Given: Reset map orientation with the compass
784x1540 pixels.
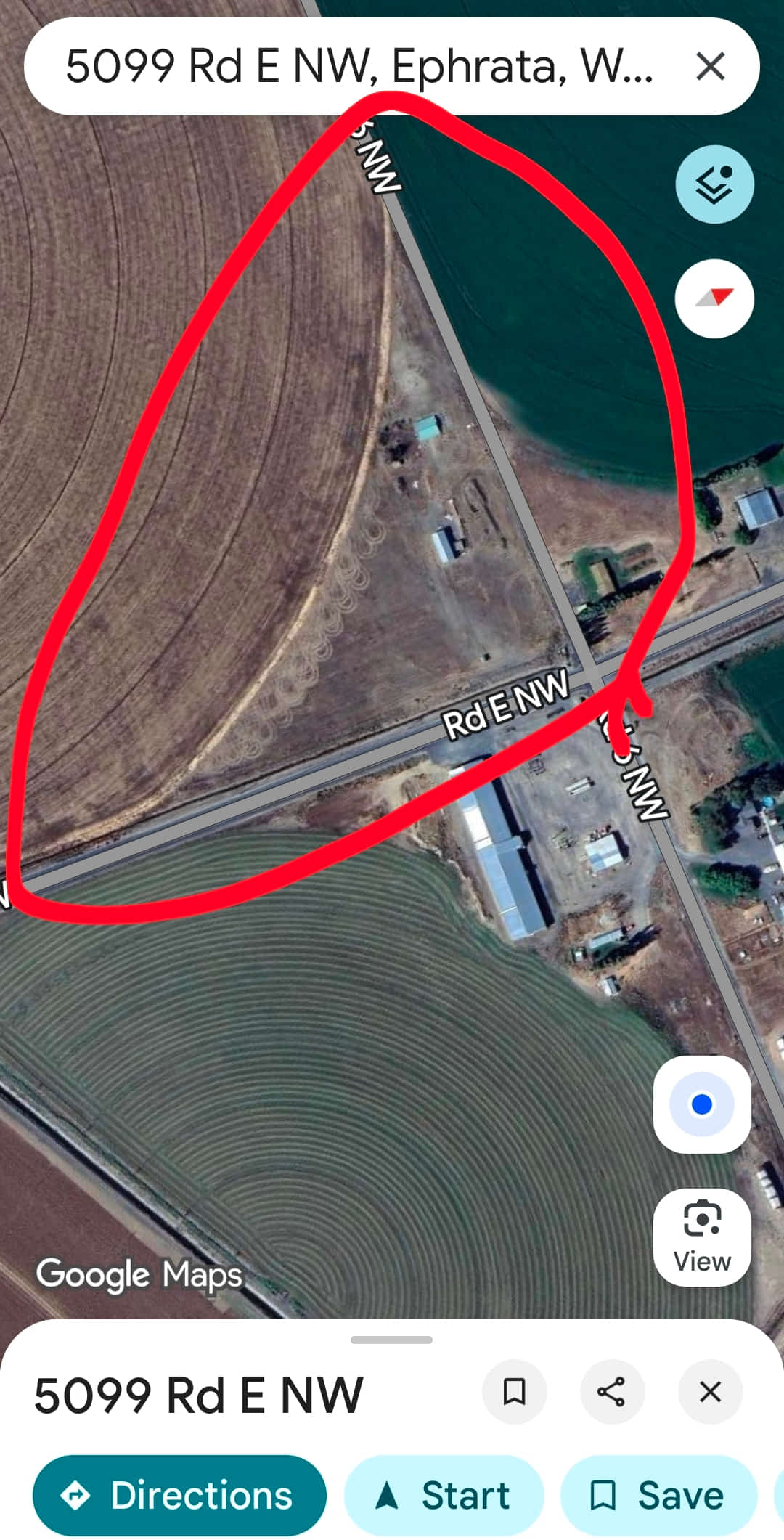Looking at the screenshot, I should [x=714, y=298].
